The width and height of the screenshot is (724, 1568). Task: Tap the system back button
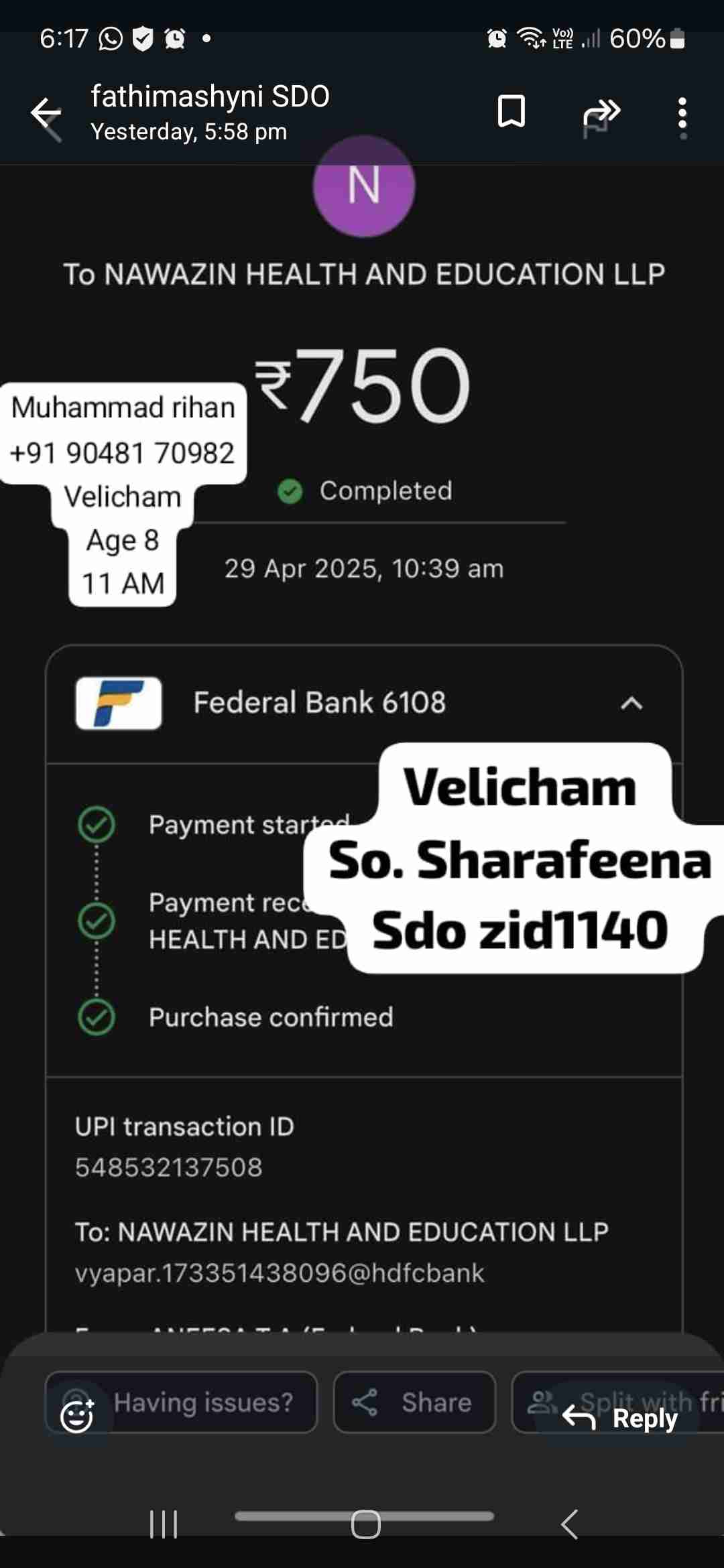570,1524
